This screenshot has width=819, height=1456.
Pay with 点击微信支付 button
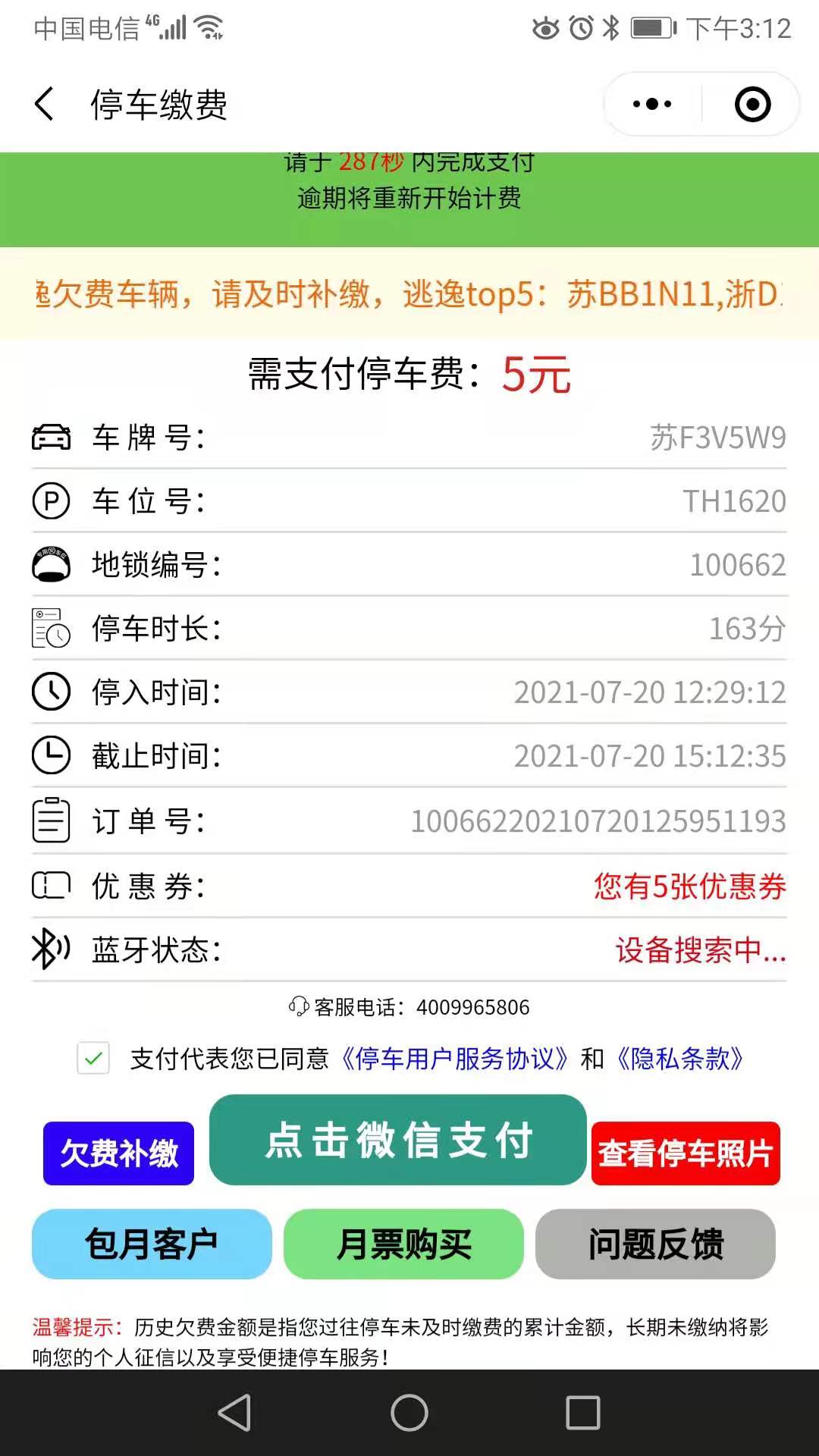point(398,1140)
